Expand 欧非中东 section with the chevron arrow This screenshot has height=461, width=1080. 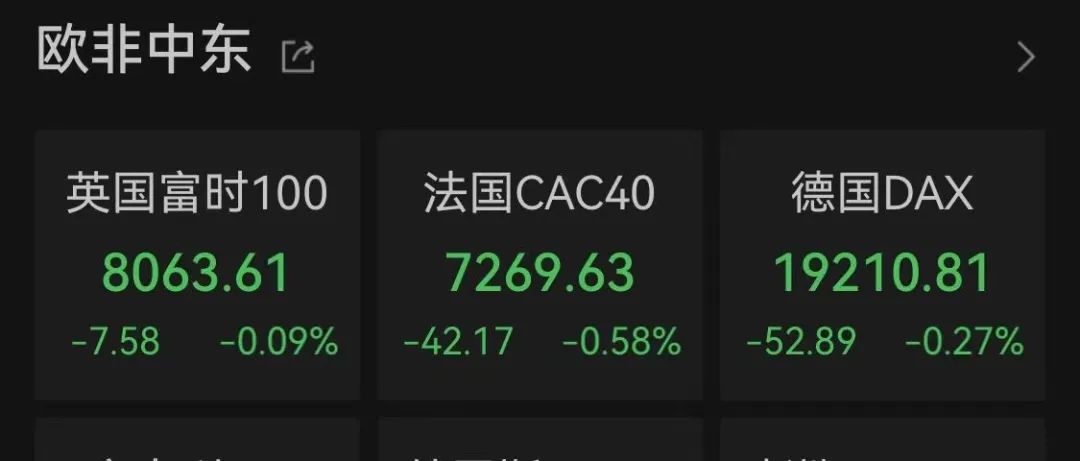[1025, 57]
